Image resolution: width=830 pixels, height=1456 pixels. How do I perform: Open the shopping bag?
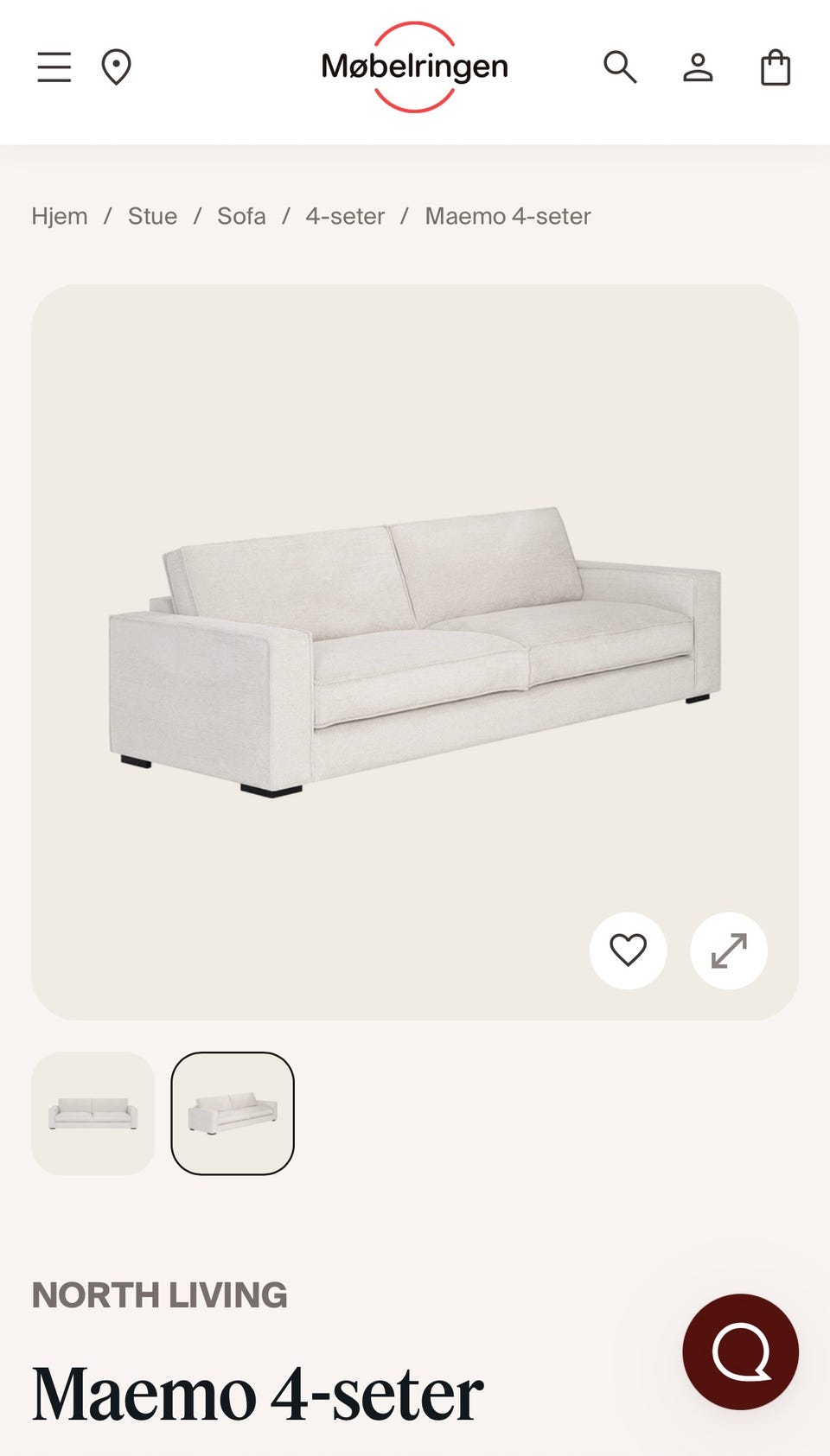pos(776,67)
